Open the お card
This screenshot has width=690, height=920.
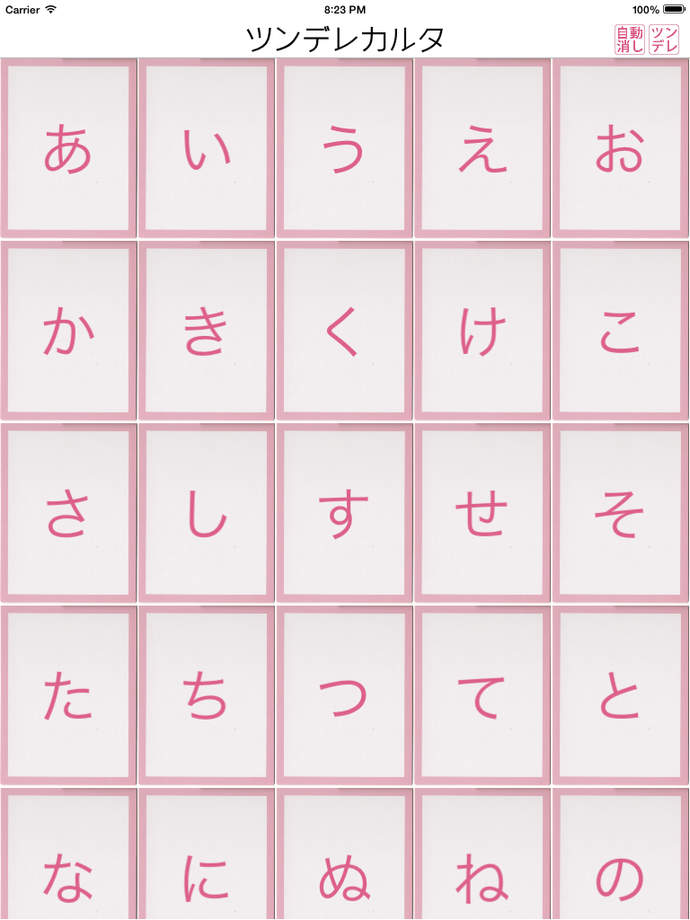(x=620, y=148)
